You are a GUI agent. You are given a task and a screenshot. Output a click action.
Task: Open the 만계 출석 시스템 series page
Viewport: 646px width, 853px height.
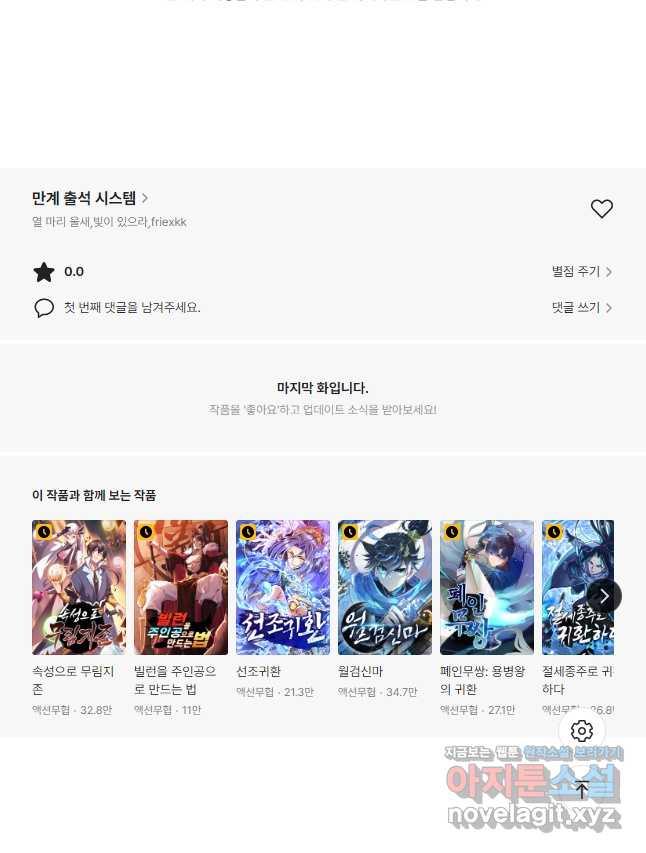[90, 198]
